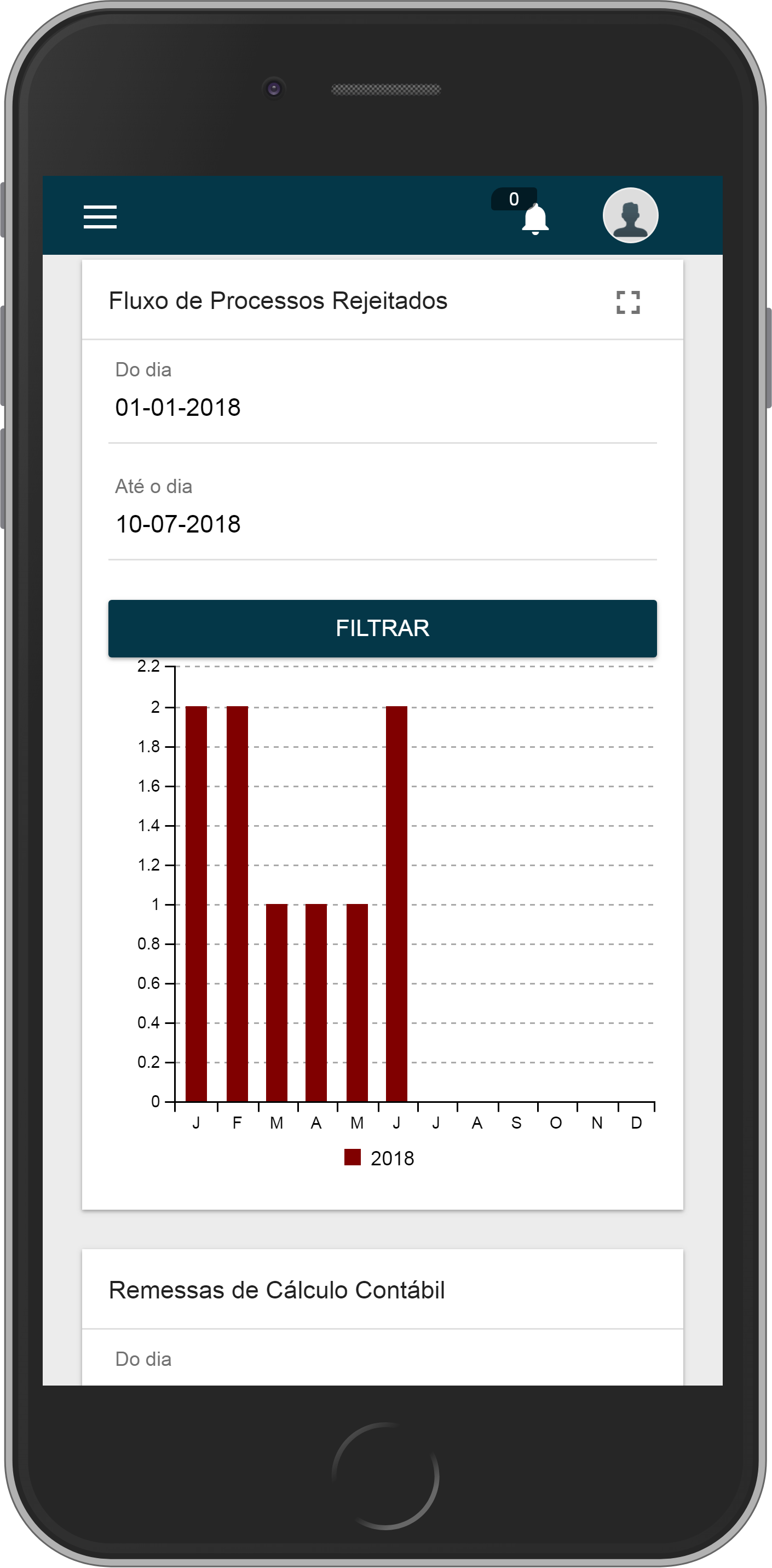This screenshot has width=772, height=1568.
Task: Edit the 'Do dia' start date field
Action: tap(382, 407)
